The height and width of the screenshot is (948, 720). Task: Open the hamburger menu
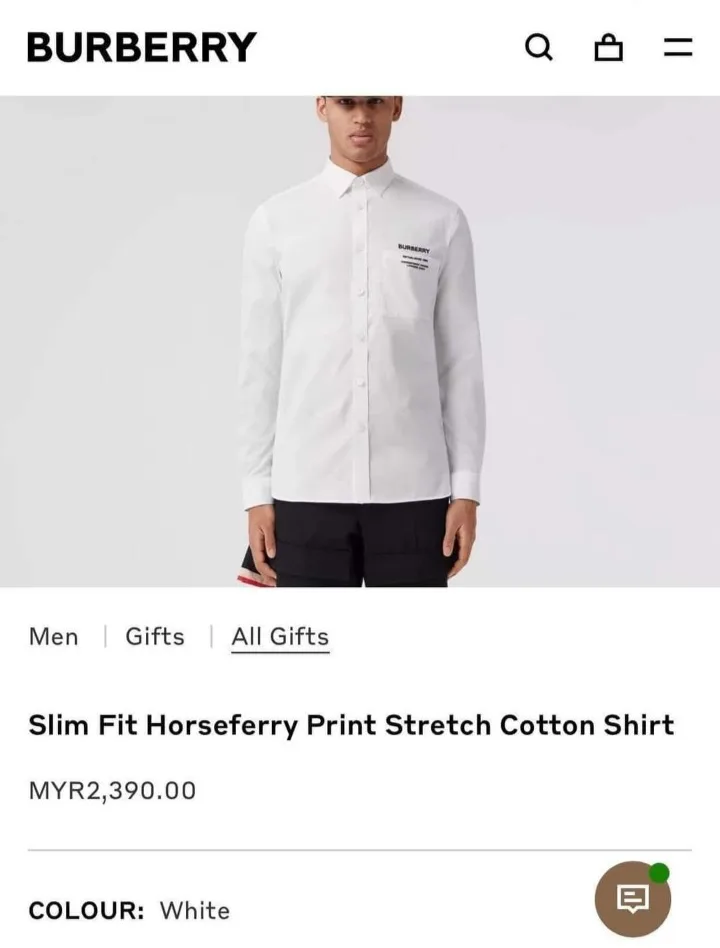678,47
